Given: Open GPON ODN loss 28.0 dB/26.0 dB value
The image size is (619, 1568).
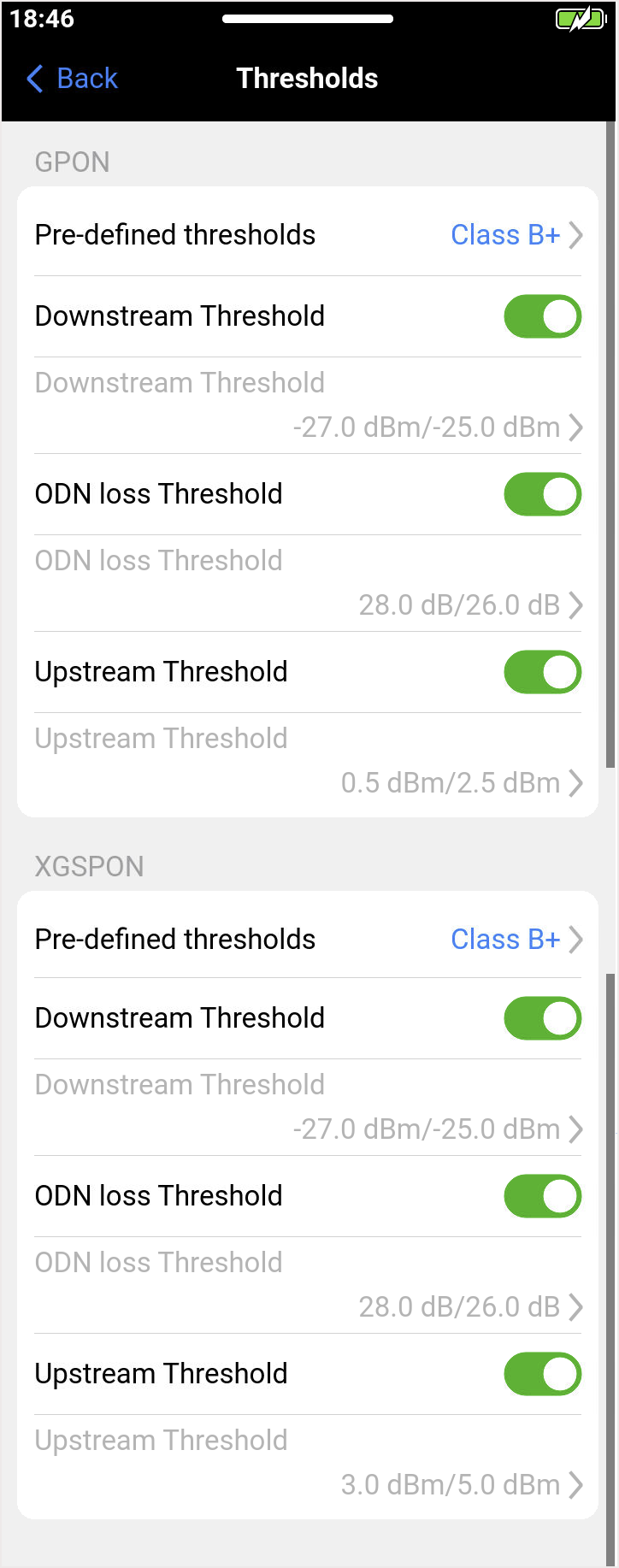Looking at the screenshot, I should click(x=308, y=583).
